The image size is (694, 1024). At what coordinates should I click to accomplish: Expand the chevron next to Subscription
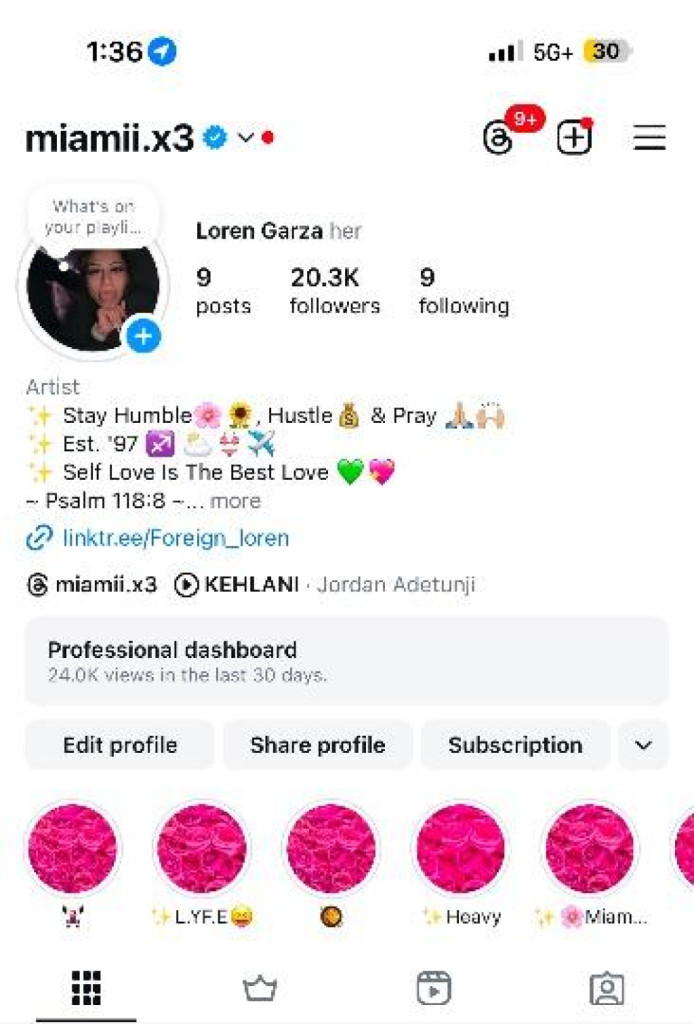pos(643,745)
